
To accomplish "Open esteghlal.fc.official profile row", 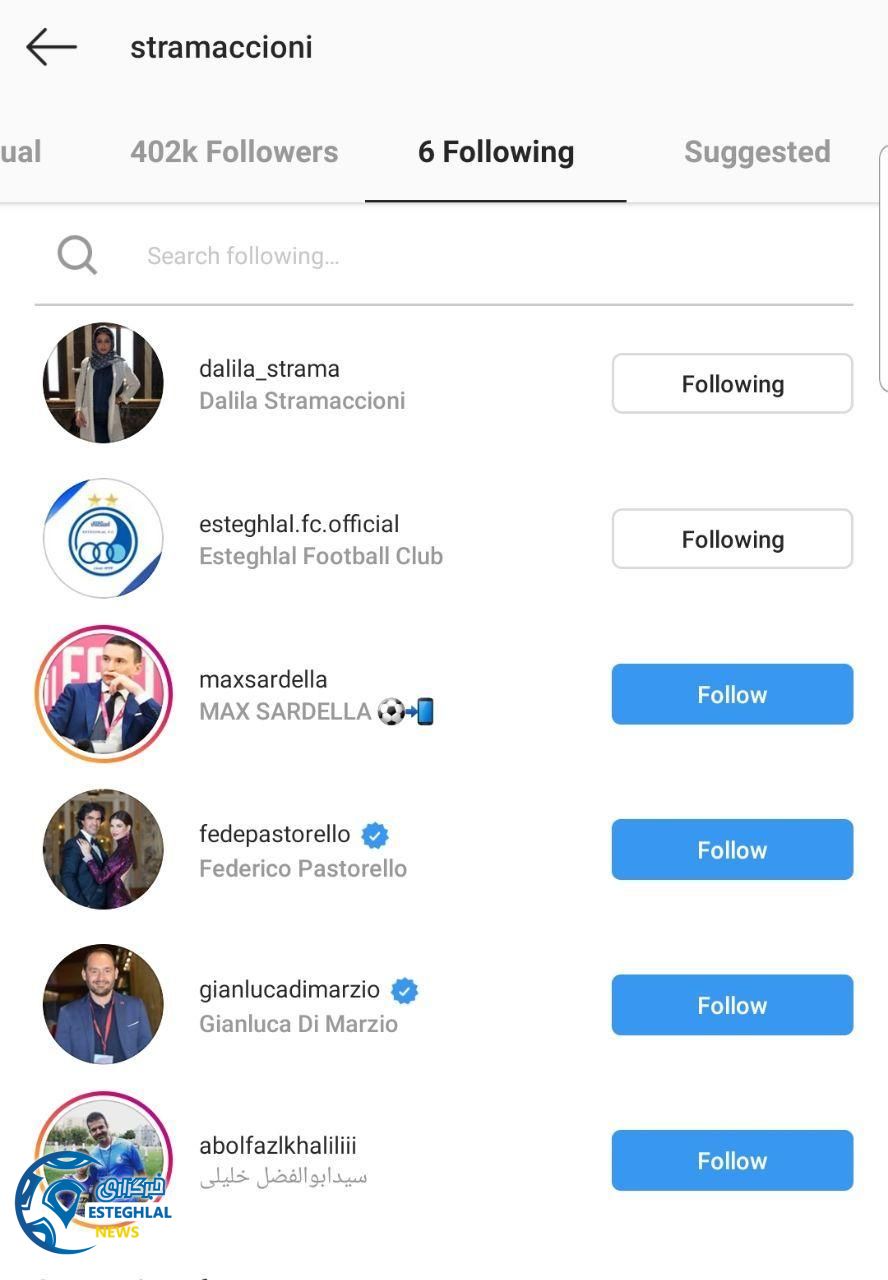I will (x=300, y=525).
